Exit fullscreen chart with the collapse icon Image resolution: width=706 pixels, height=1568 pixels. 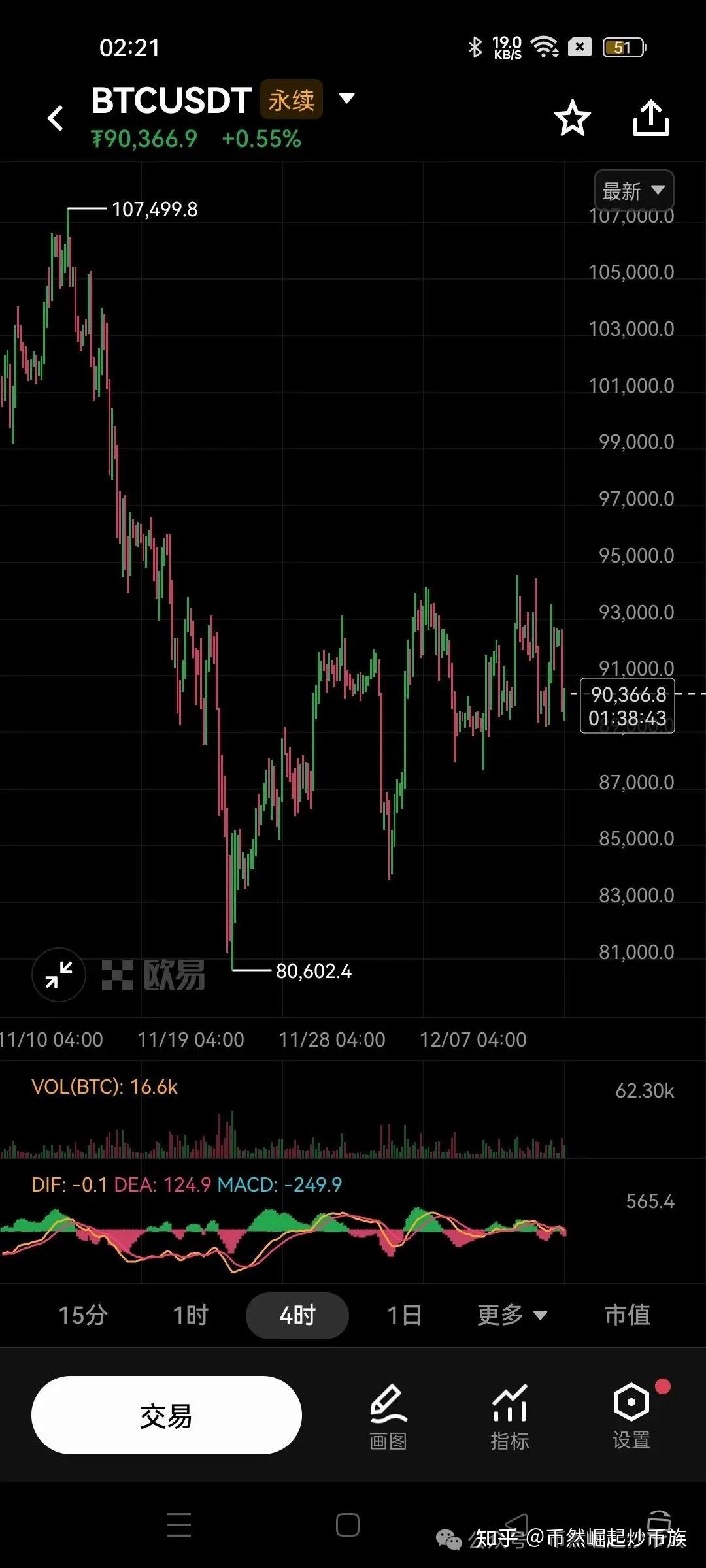[59, 974]
